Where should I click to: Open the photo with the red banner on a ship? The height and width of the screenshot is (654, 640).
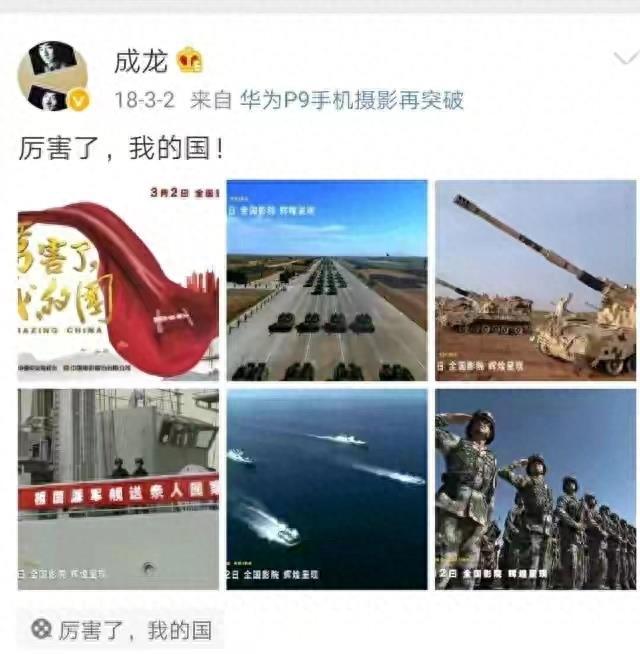118,488
